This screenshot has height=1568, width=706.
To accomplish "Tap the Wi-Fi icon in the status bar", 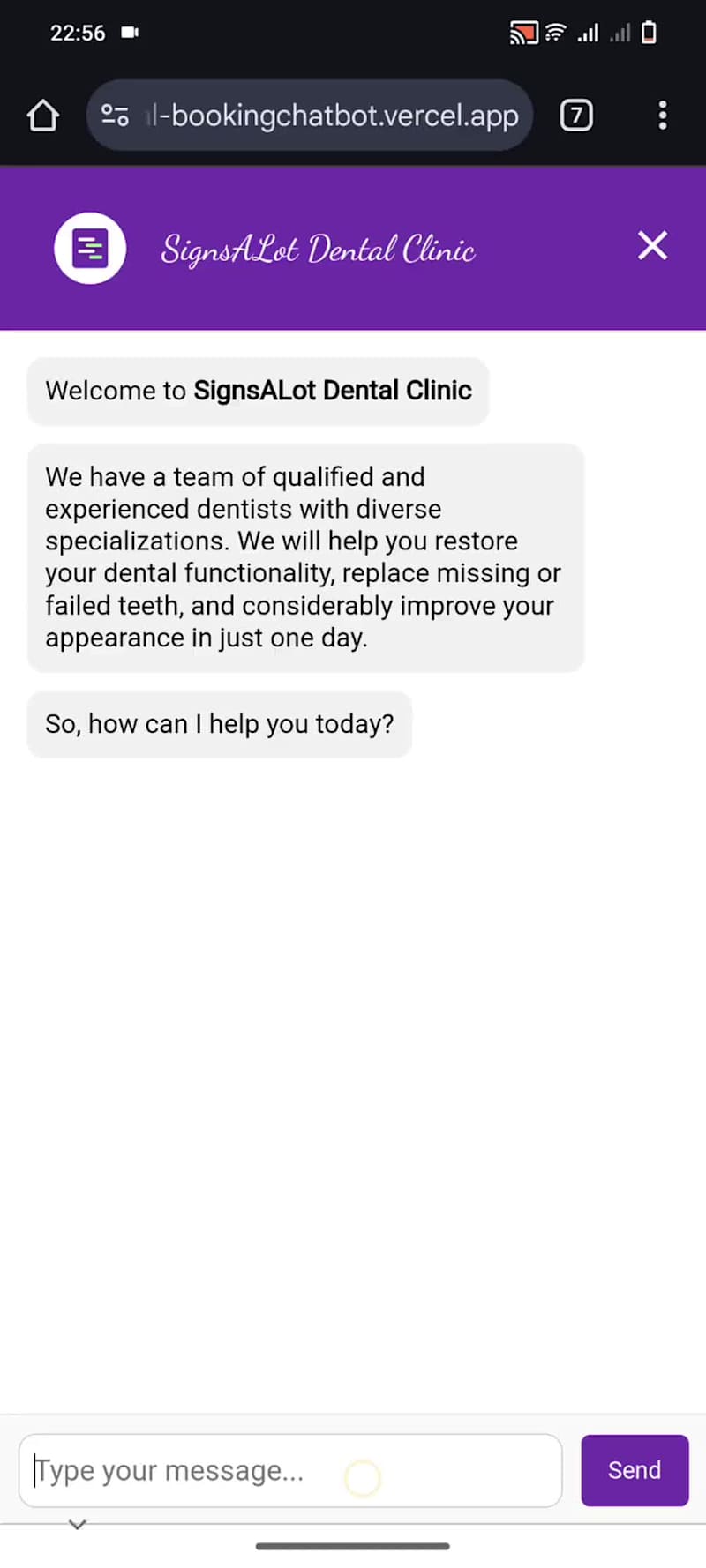I will click(x=554, y=32).
